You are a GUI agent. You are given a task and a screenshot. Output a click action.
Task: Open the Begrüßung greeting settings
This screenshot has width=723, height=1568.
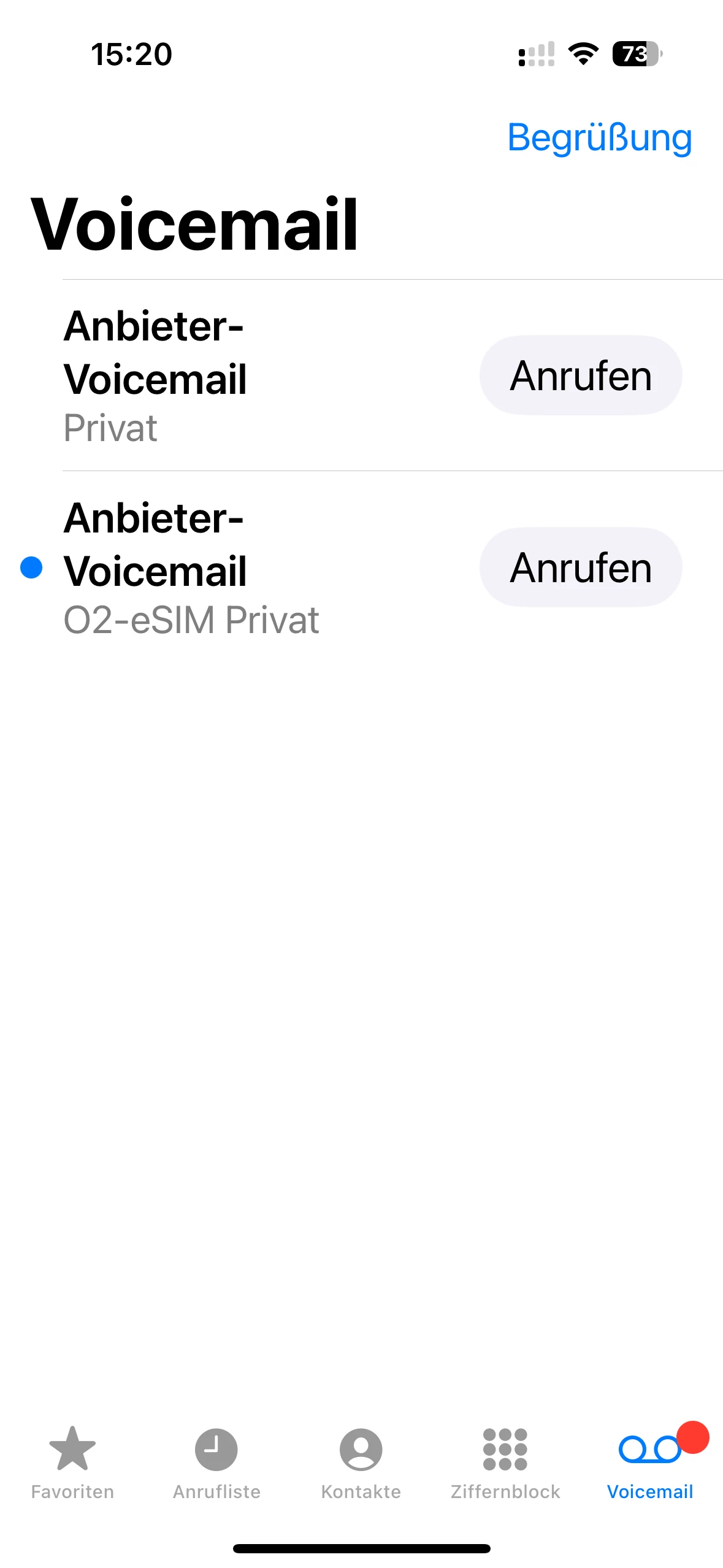[x=599, y=137]
